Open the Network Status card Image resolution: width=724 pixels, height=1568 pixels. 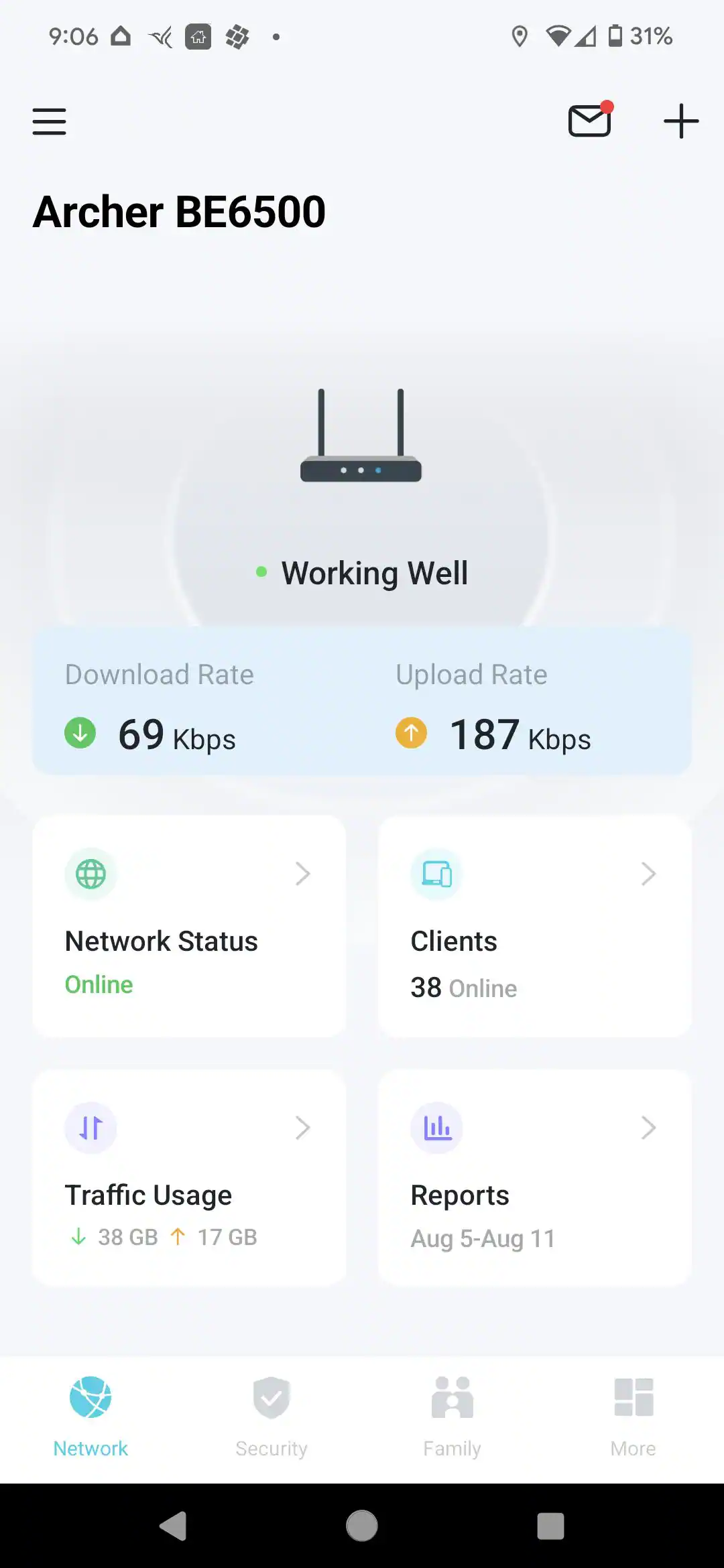click(189, 926)
